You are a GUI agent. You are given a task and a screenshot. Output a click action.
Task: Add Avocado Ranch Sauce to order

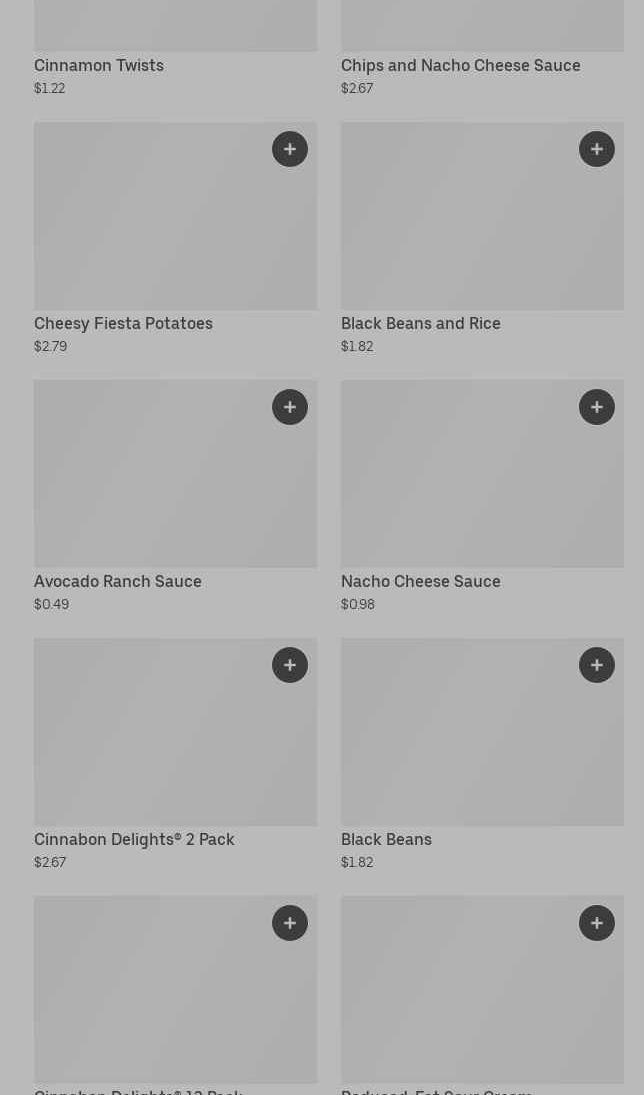pos(290,407)
